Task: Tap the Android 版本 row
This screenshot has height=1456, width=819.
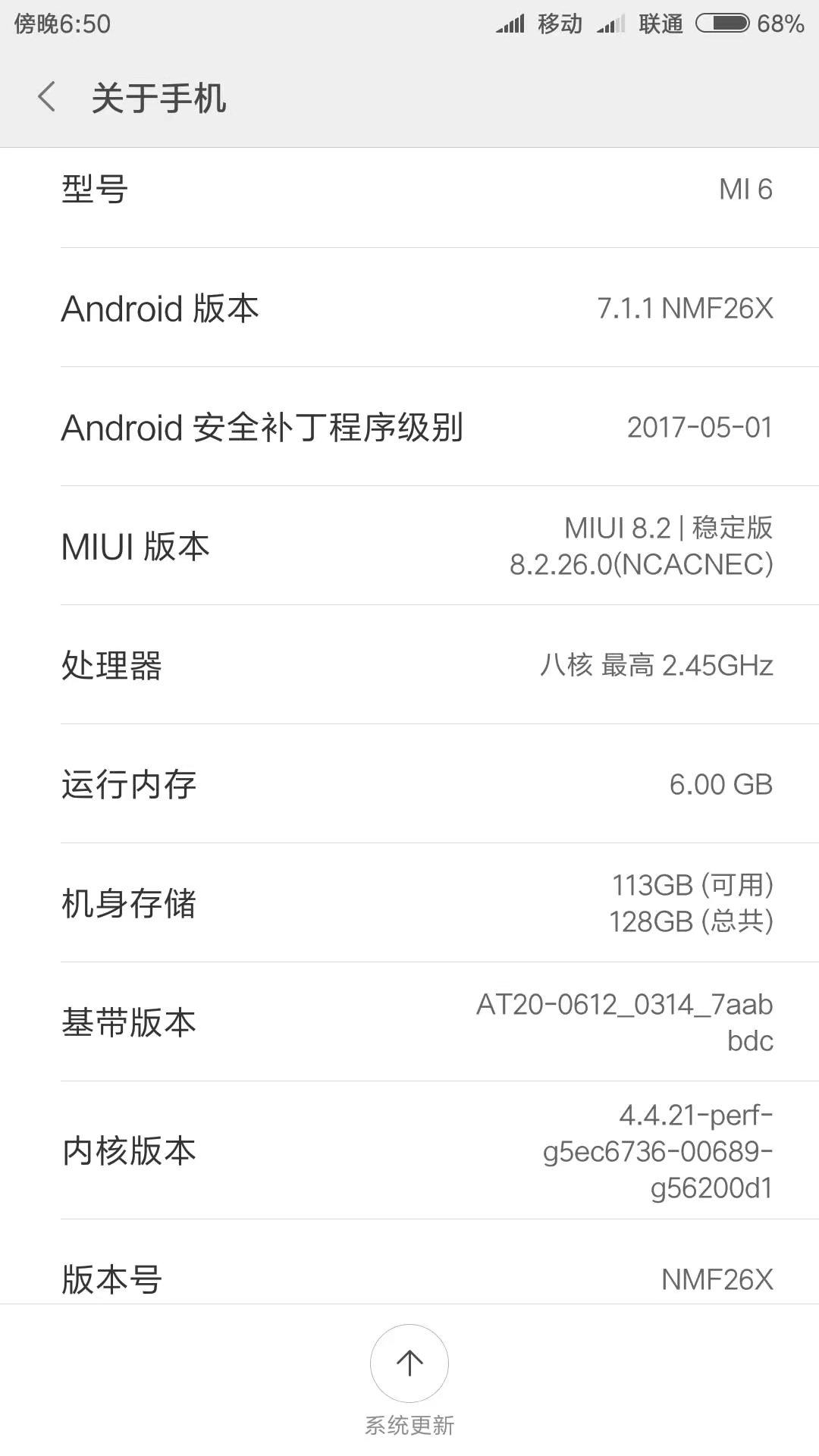Action: coord(409,308)
